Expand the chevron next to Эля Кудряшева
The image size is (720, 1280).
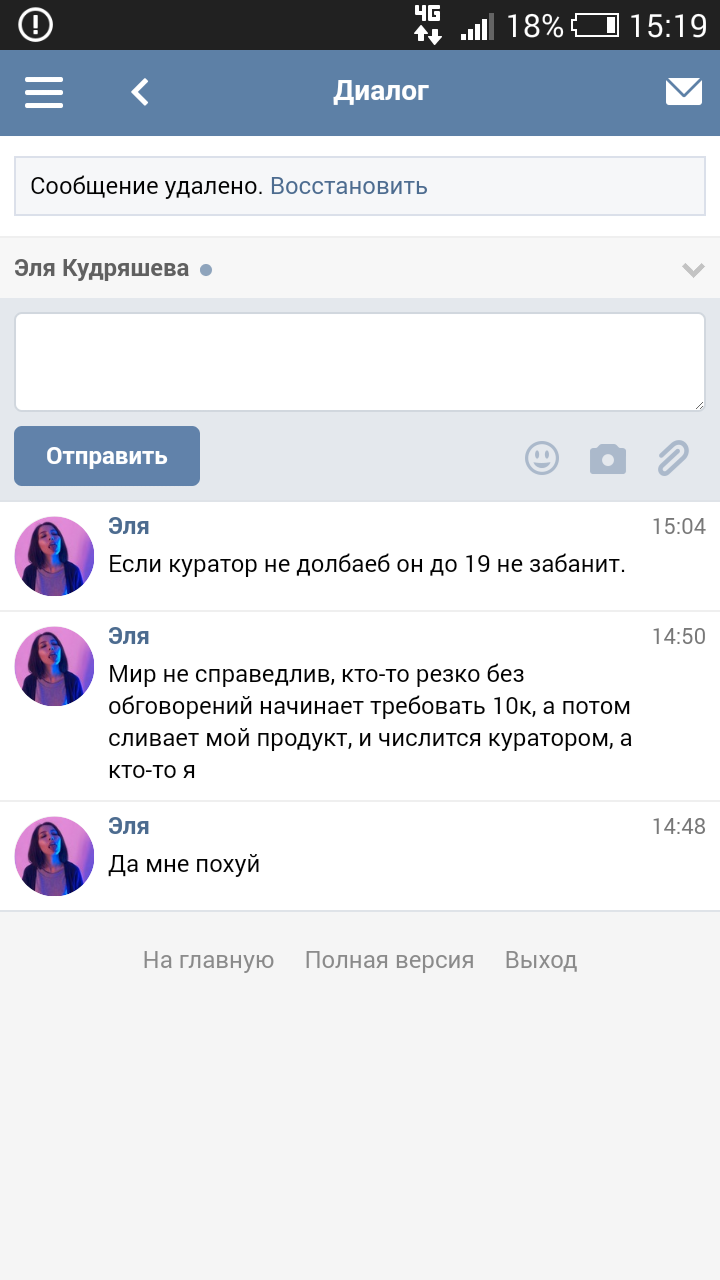point(692,269)
